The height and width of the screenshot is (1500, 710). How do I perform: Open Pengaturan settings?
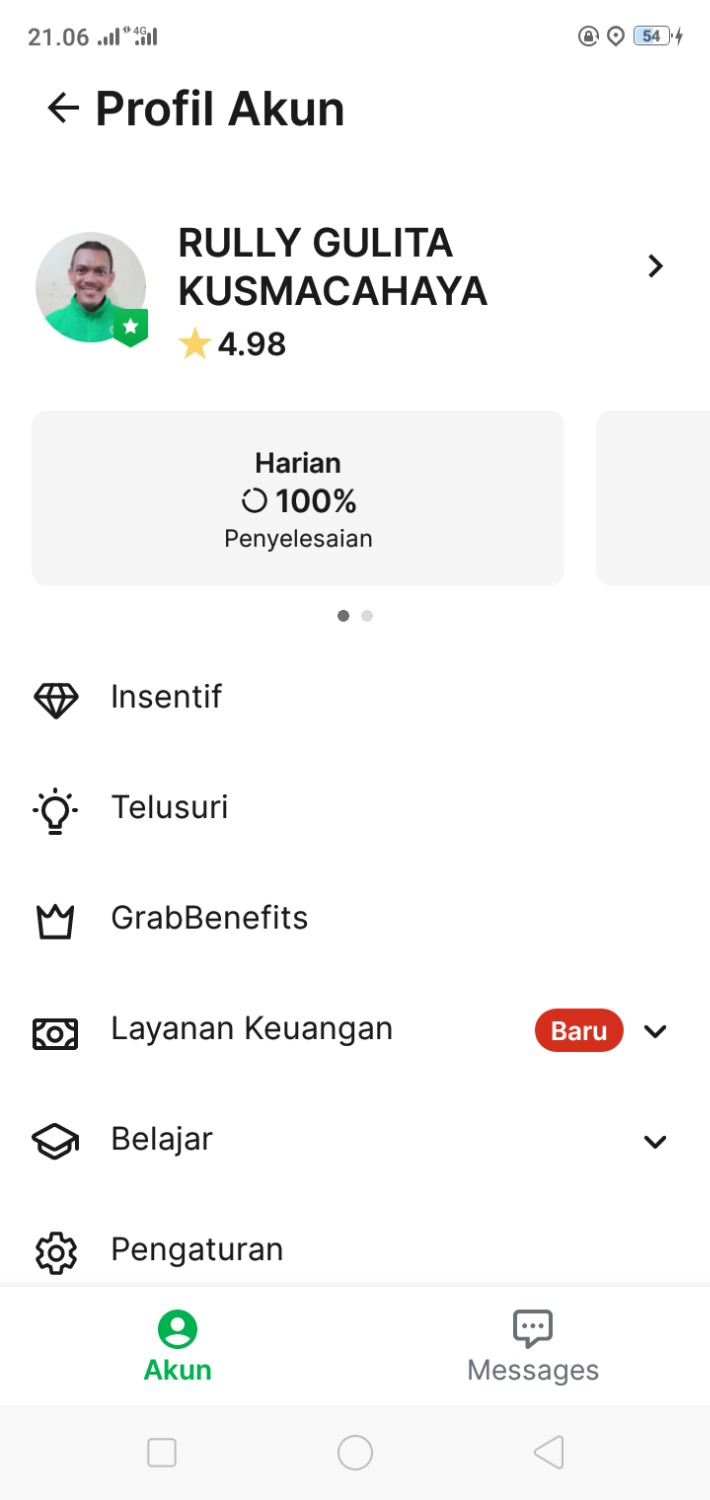(197, 1250)
